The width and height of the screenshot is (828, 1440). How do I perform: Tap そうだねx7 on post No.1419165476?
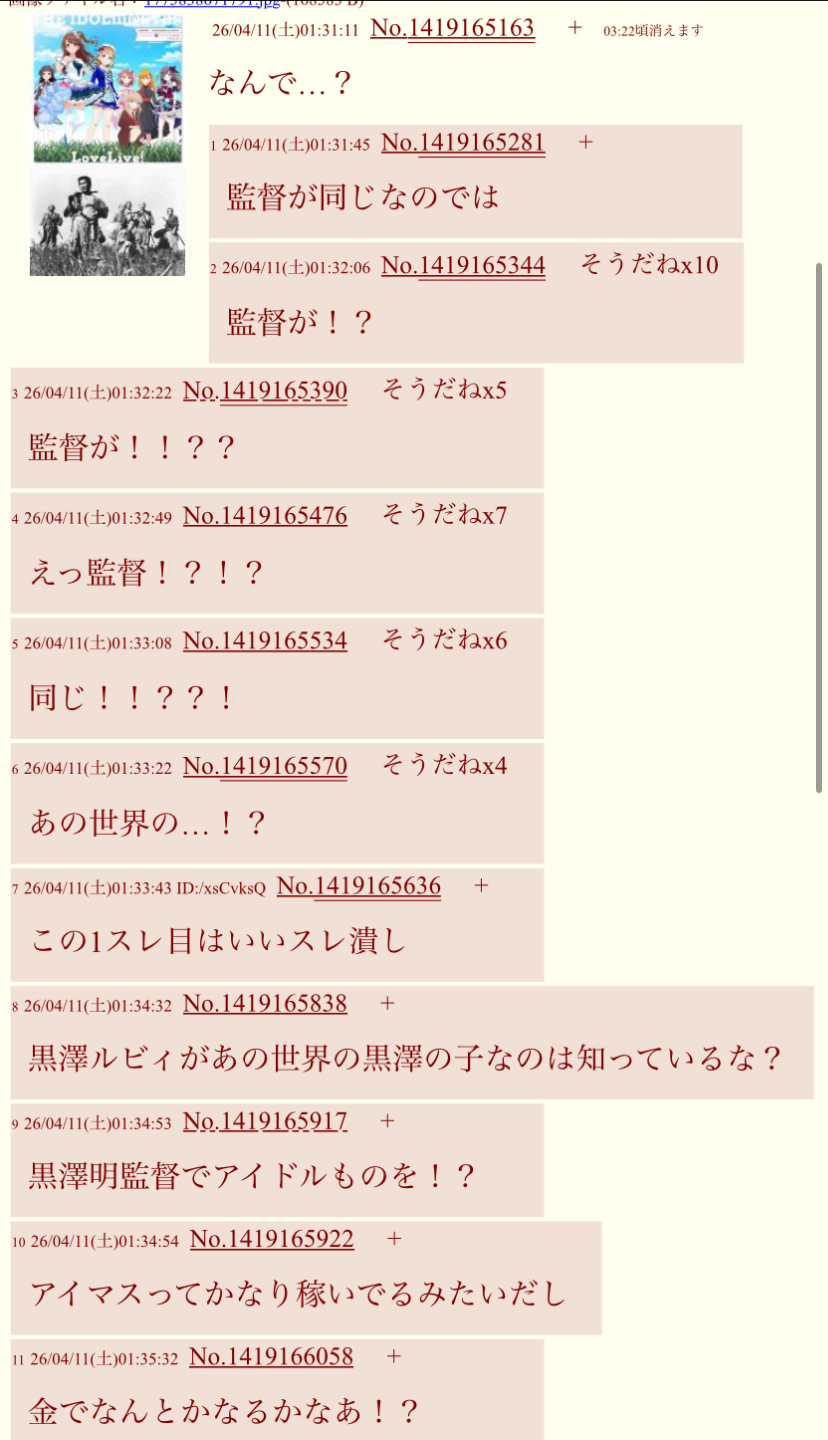point(444,516)
